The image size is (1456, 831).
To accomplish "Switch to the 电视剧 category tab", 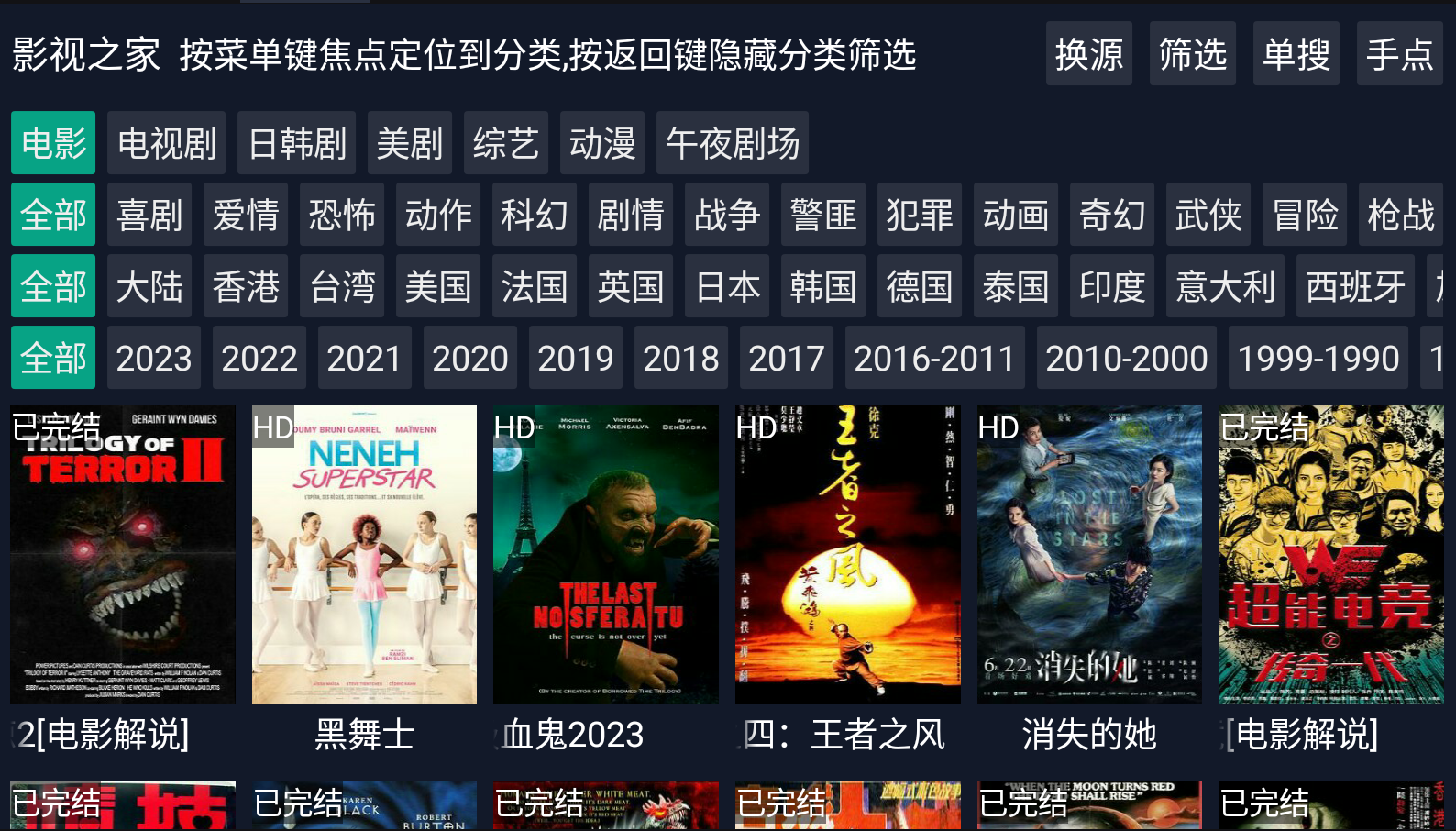I will [167, 143].
